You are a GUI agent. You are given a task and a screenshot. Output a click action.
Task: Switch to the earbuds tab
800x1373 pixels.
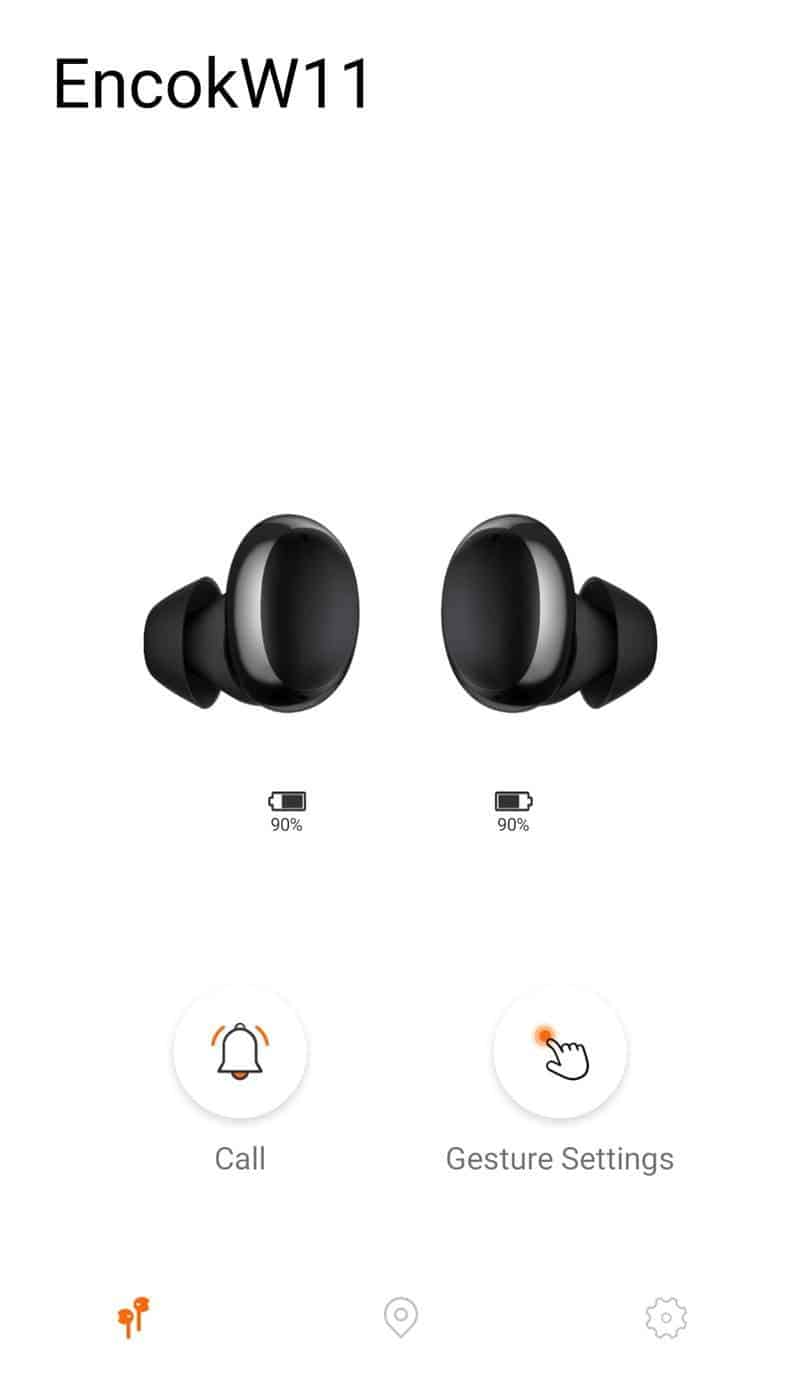pos(134,1317)
